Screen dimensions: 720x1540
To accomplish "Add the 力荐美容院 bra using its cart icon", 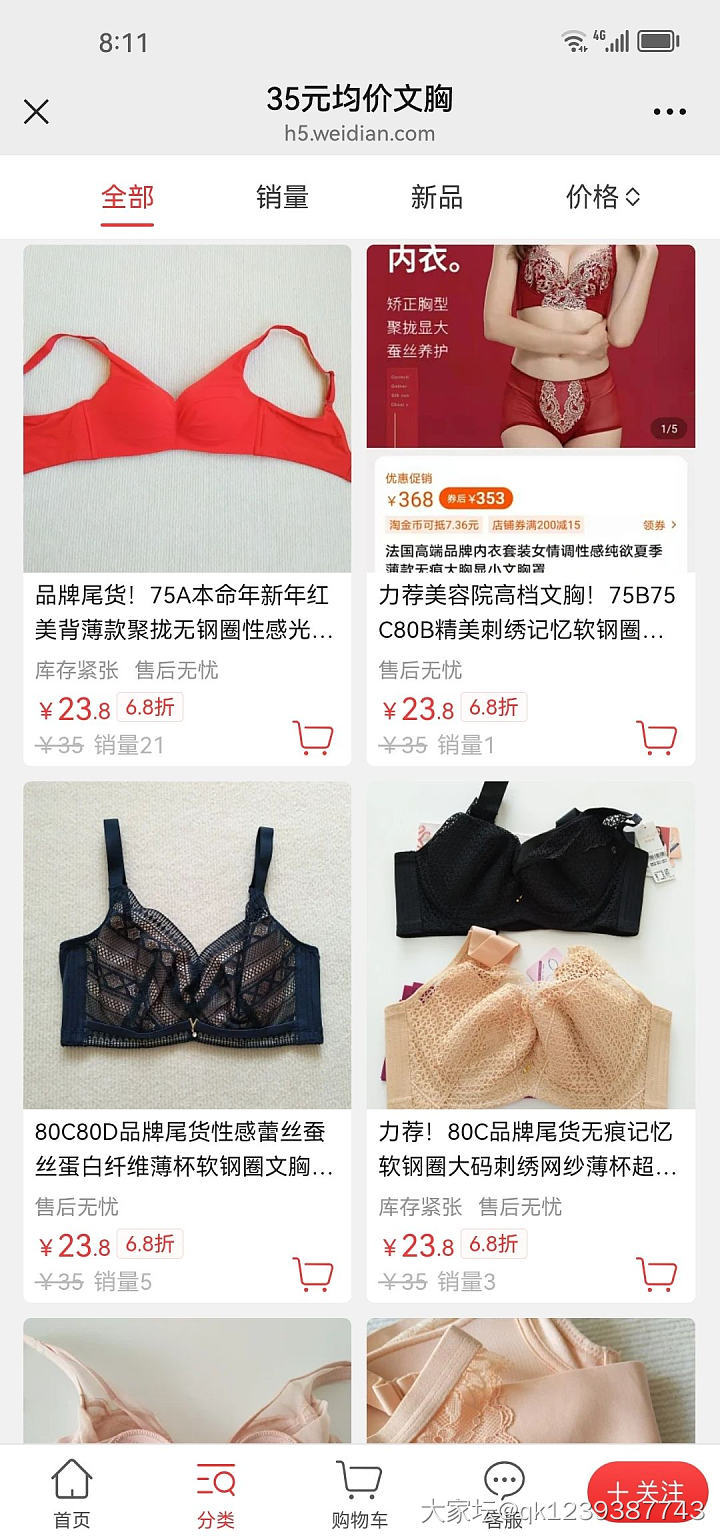I will [658, 735].
